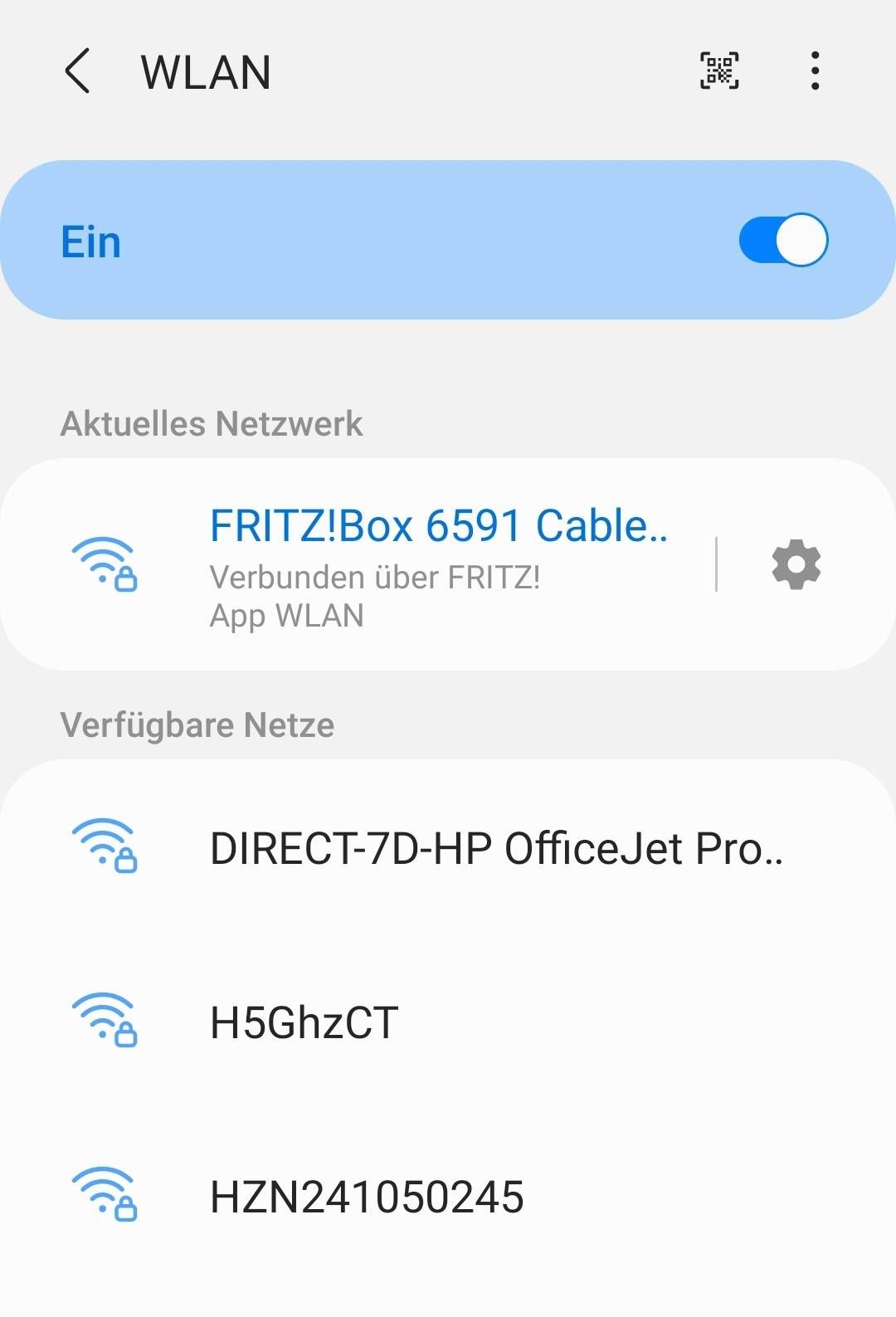This screenshot has height=1317, width=896.
Task: Open the three-dot overflow menu
Action: pos(816,71)
